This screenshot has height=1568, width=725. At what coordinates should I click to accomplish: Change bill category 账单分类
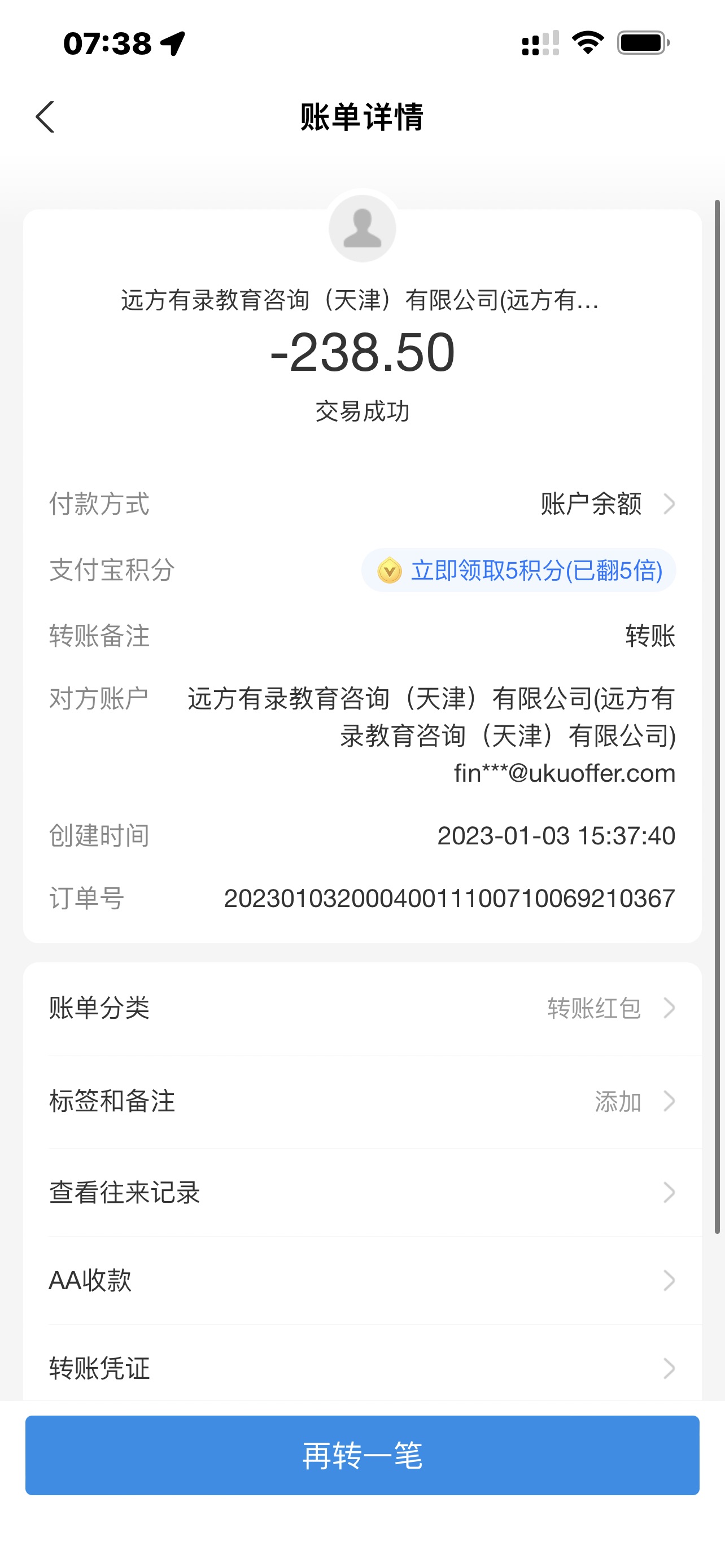click(x=362, y=1008)
